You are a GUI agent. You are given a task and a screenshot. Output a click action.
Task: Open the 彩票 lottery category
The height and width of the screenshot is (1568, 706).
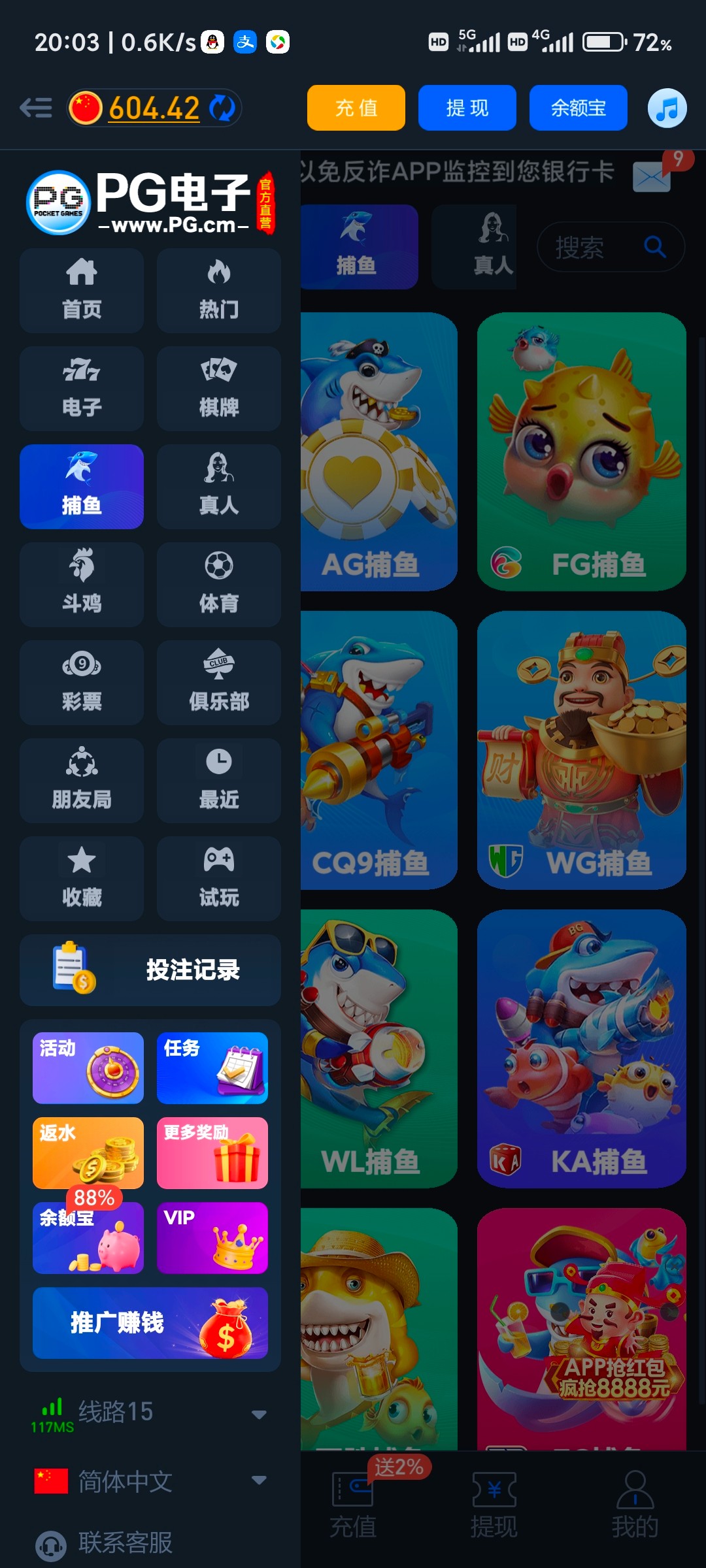[x=82, y=683]
